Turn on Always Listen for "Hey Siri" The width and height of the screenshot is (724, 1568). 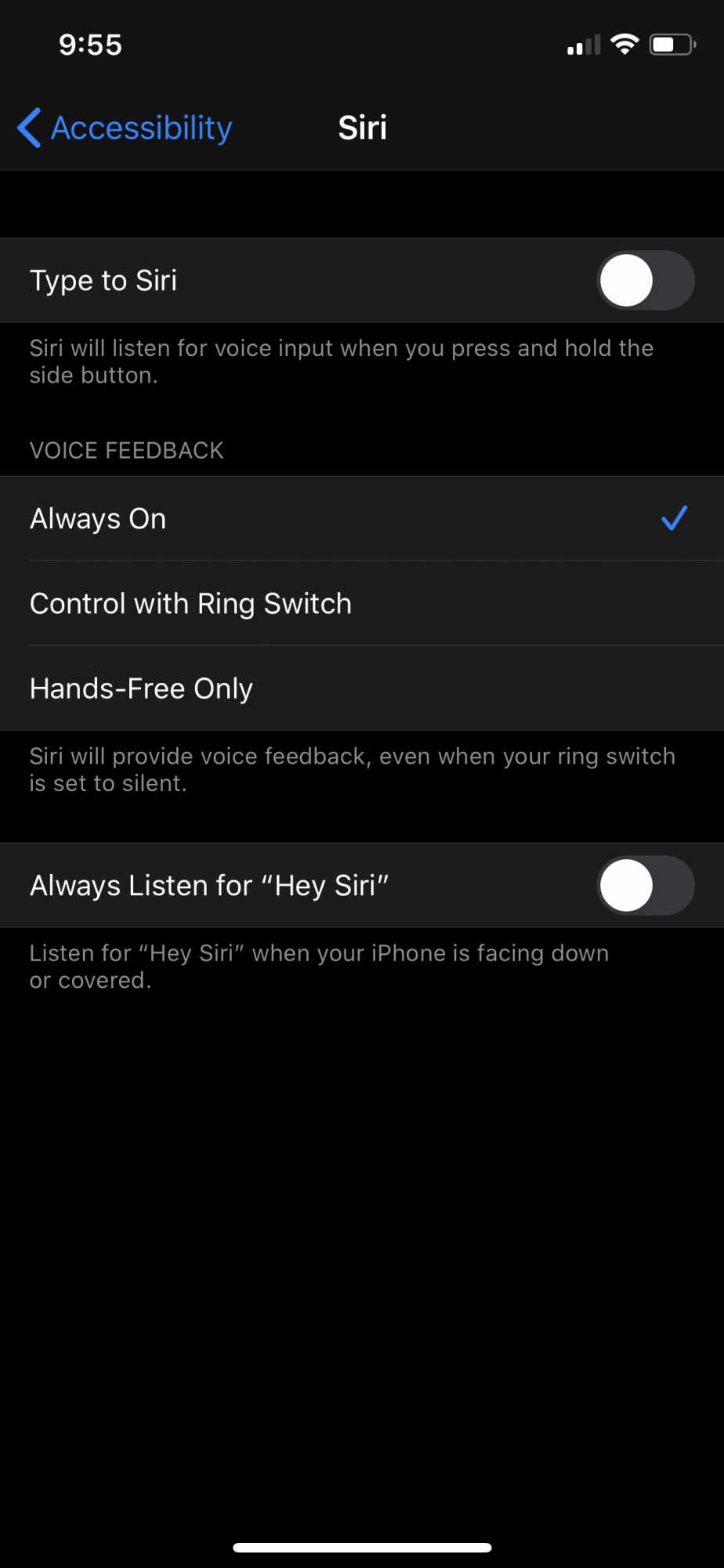coord(646,886)
